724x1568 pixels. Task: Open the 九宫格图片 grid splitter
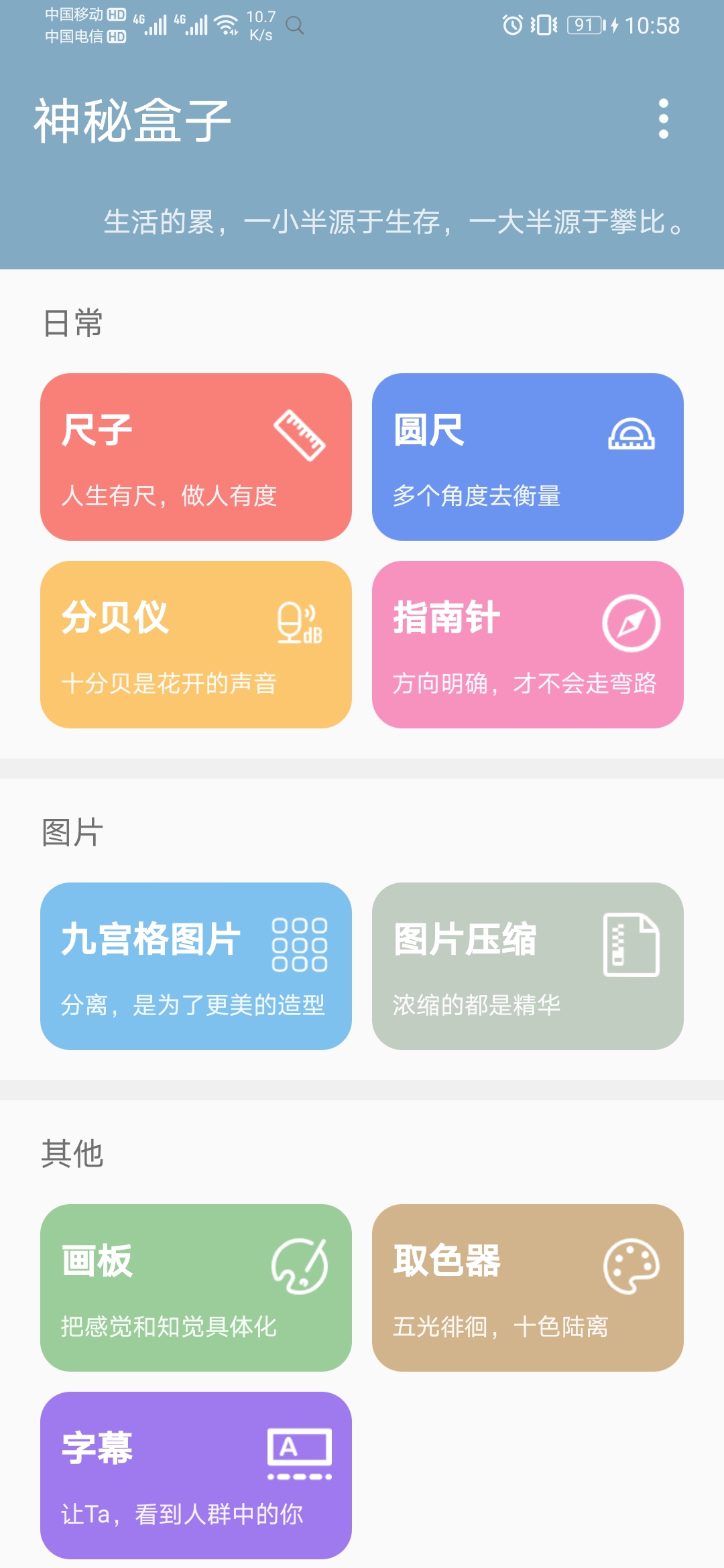(x=196, y=966)
